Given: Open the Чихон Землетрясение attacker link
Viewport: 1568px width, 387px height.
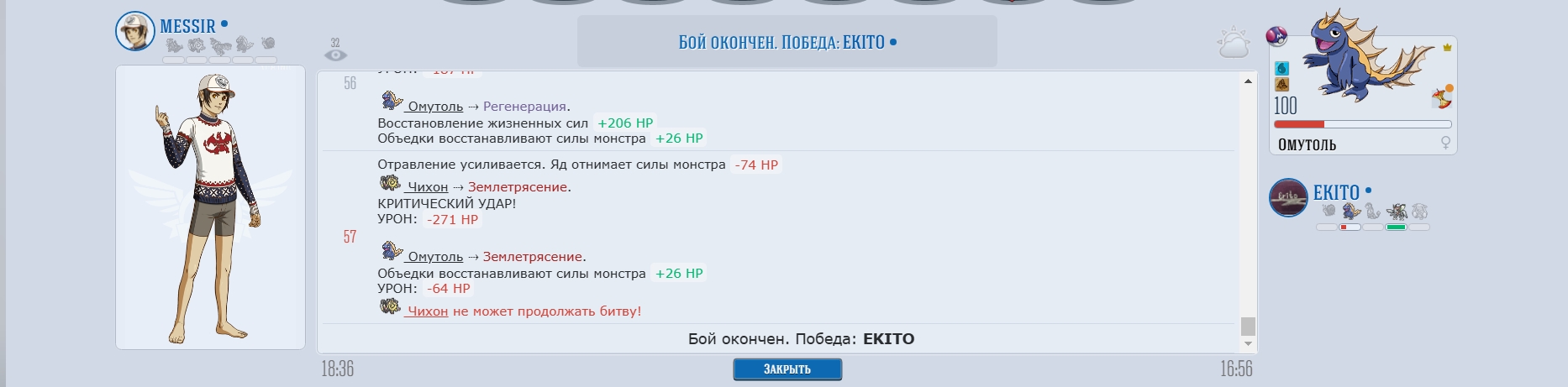Looking at the screenshot, I should [427, 187].
